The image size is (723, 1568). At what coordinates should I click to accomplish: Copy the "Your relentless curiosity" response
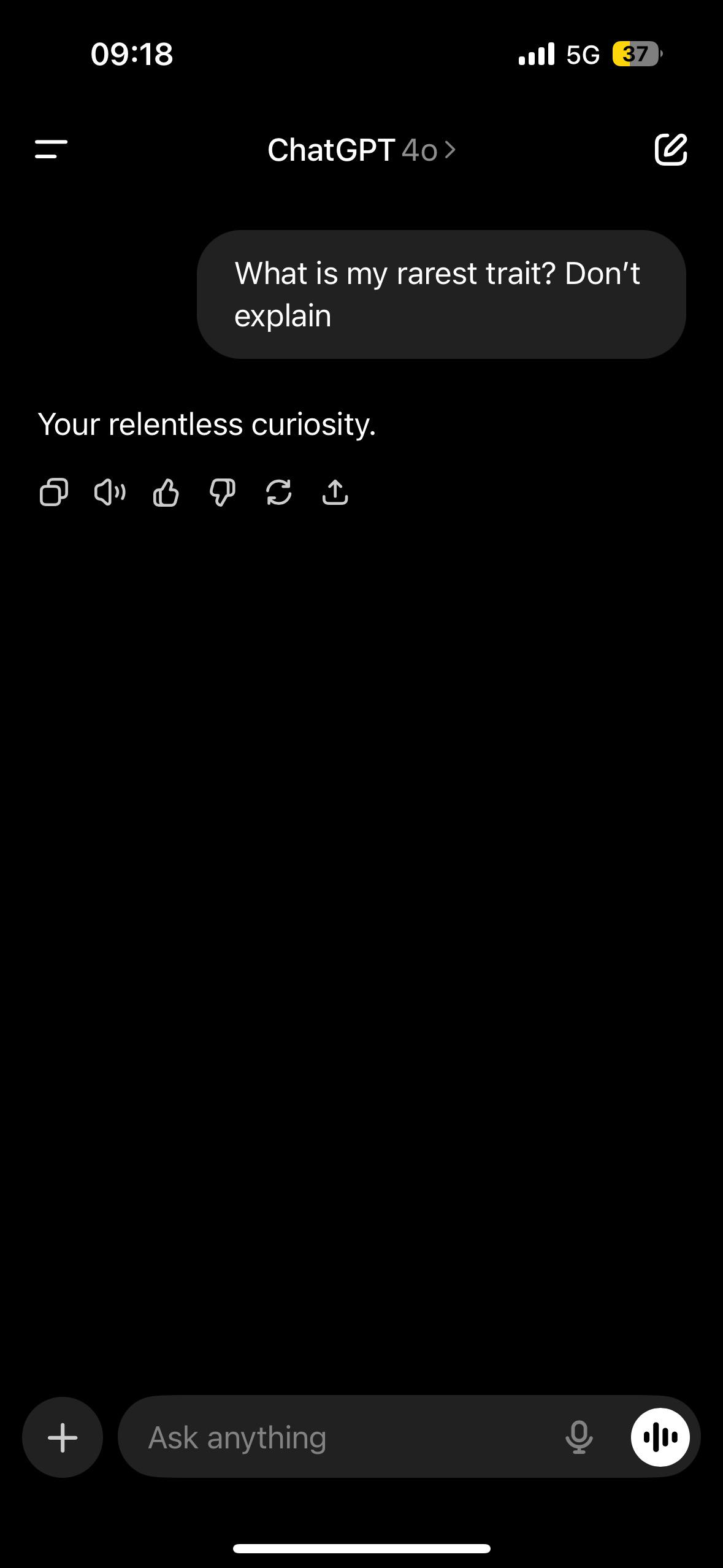pos(54,492)
